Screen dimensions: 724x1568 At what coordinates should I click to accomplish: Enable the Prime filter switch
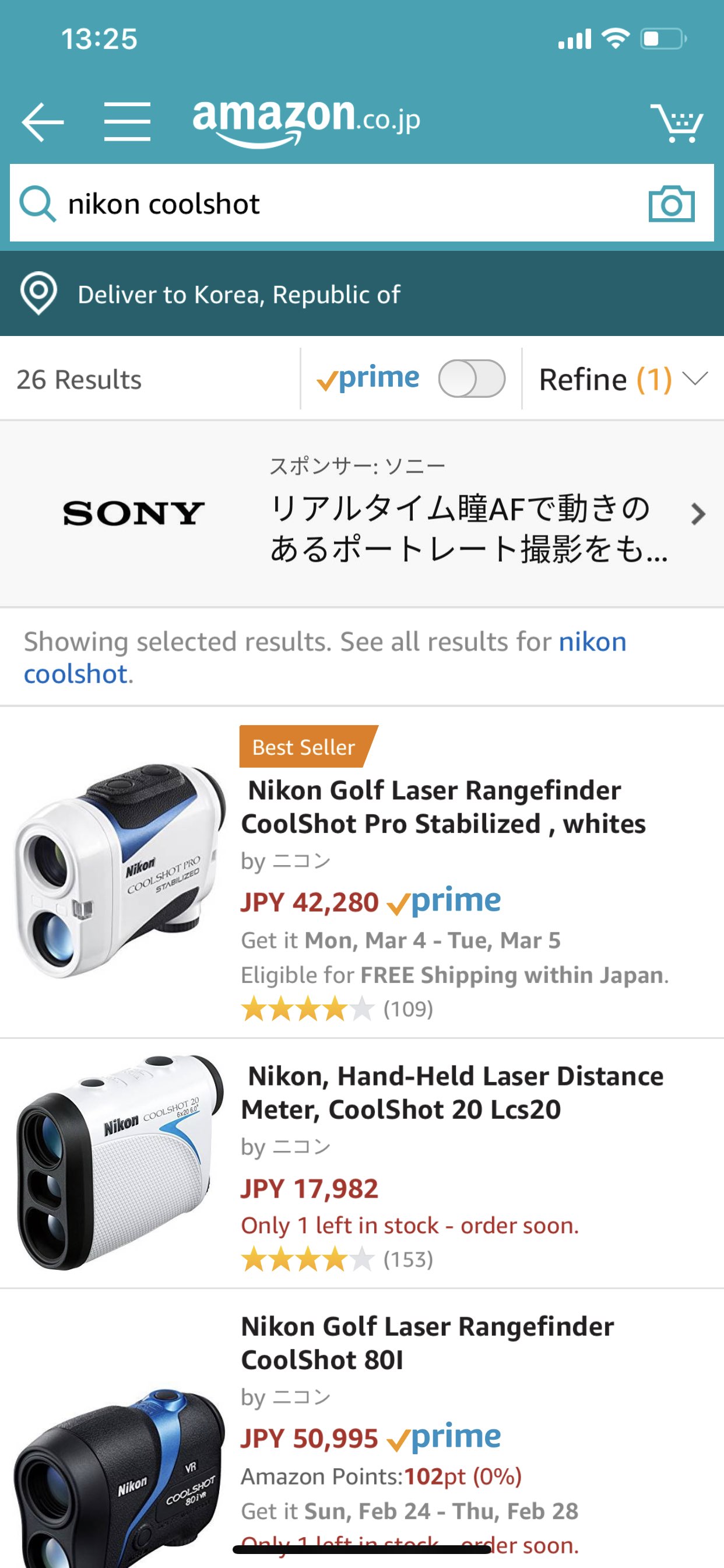click(472, 379)
